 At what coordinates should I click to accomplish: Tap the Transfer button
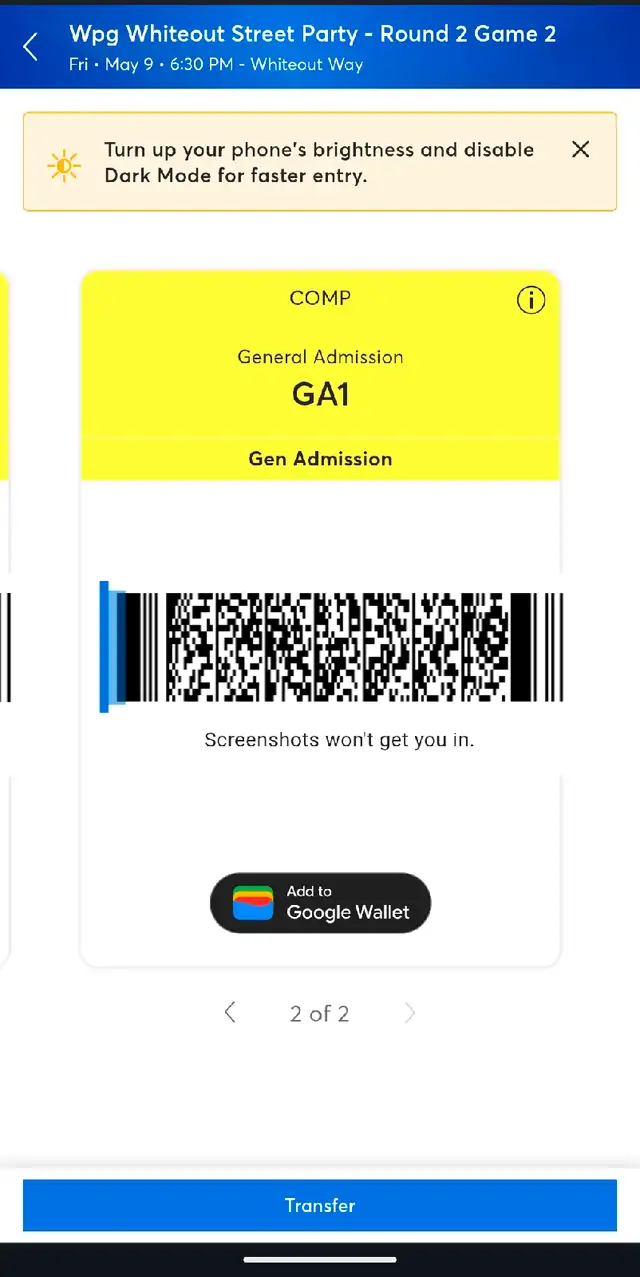point(320,1205)
